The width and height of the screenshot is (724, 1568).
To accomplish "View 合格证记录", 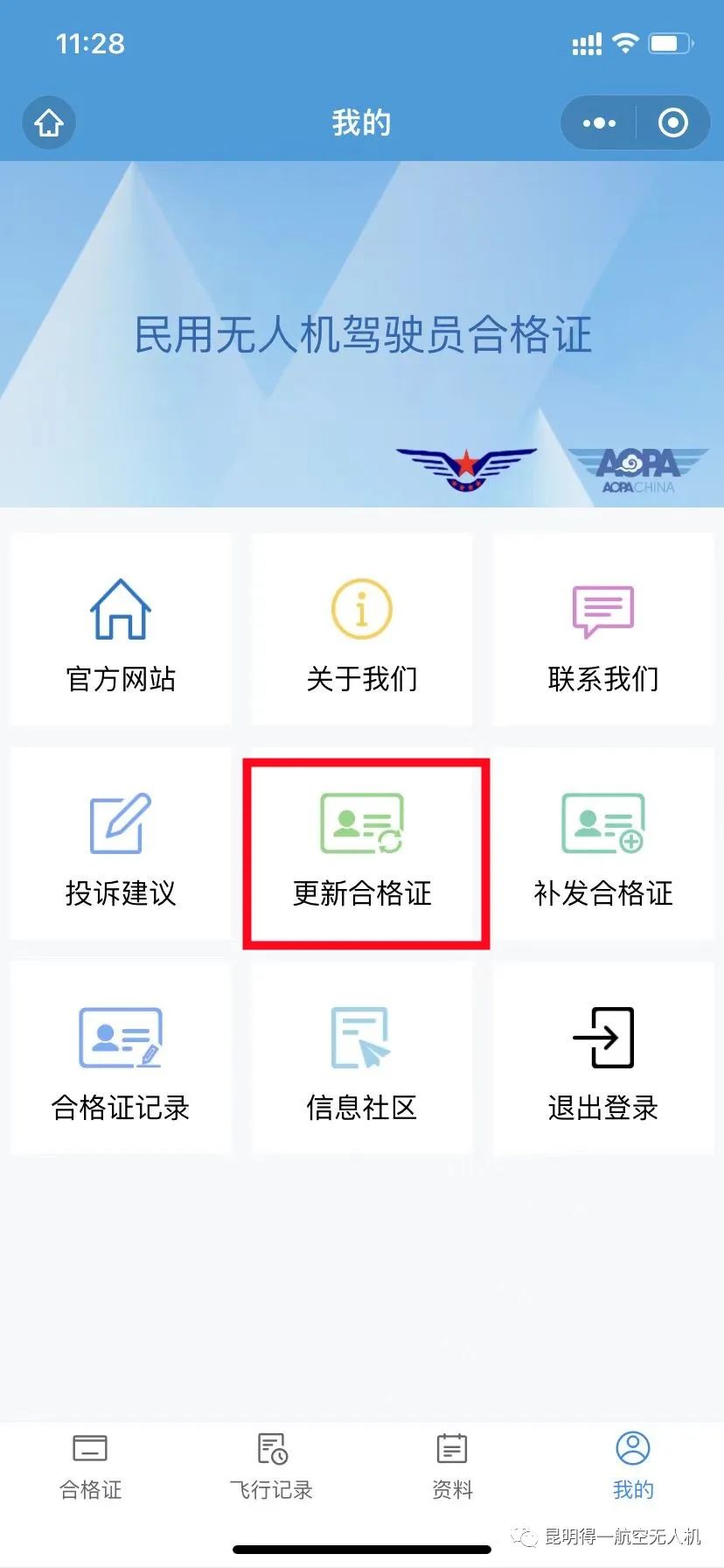I will (121, 1059).
